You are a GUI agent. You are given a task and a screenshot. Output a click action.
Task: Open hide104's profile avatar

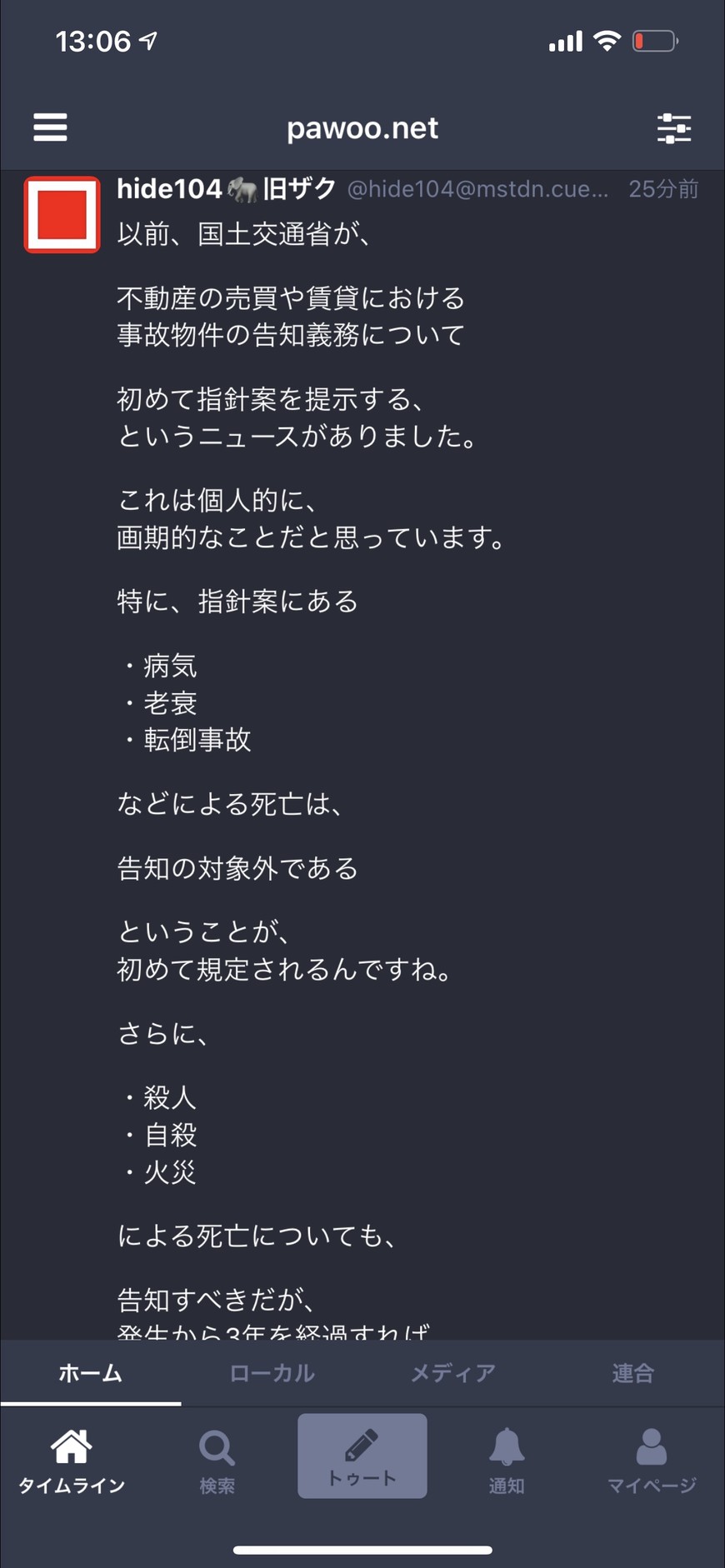[x=62, y=214]
